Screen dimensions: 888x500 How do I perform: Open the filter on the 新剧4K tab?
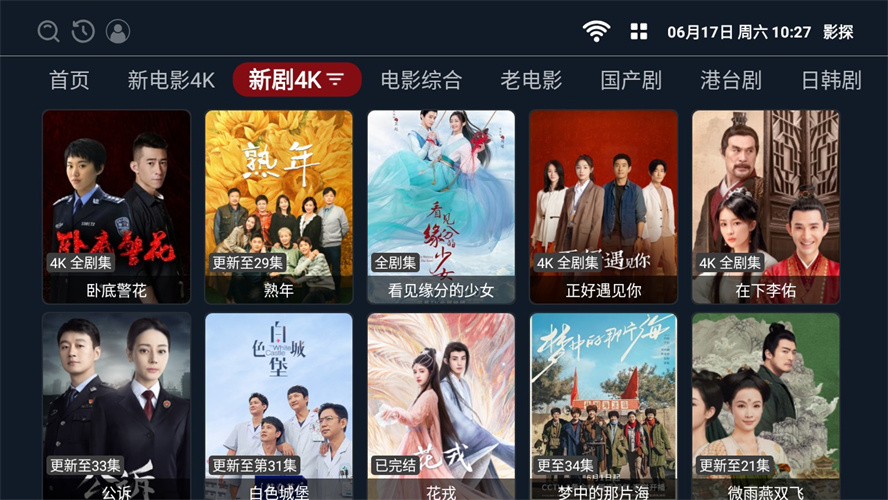[x=335, y=80]
